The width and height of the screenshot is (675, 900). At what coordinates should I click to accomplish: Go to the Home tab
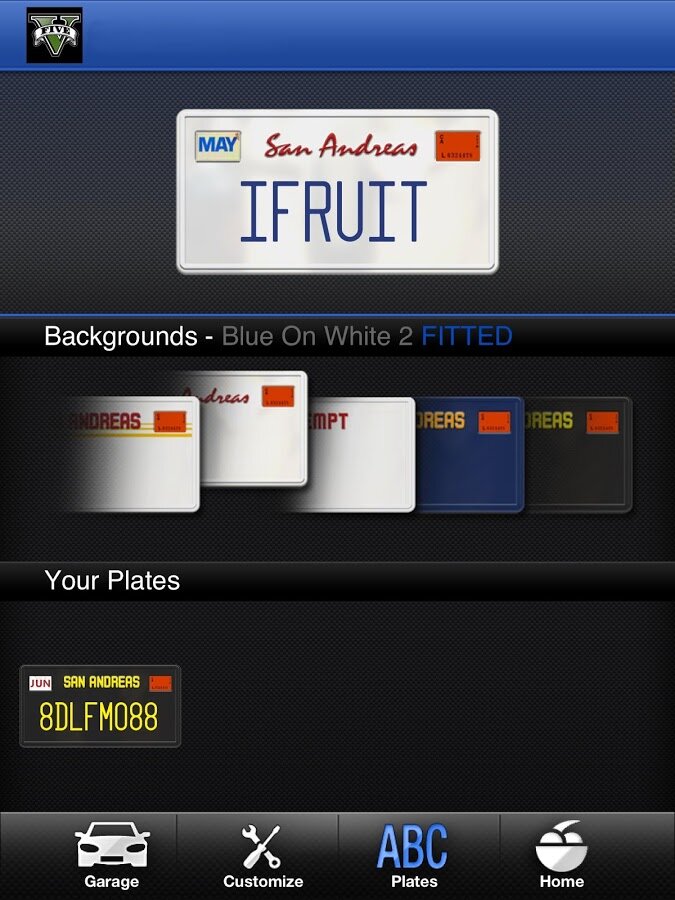point(561,856)
